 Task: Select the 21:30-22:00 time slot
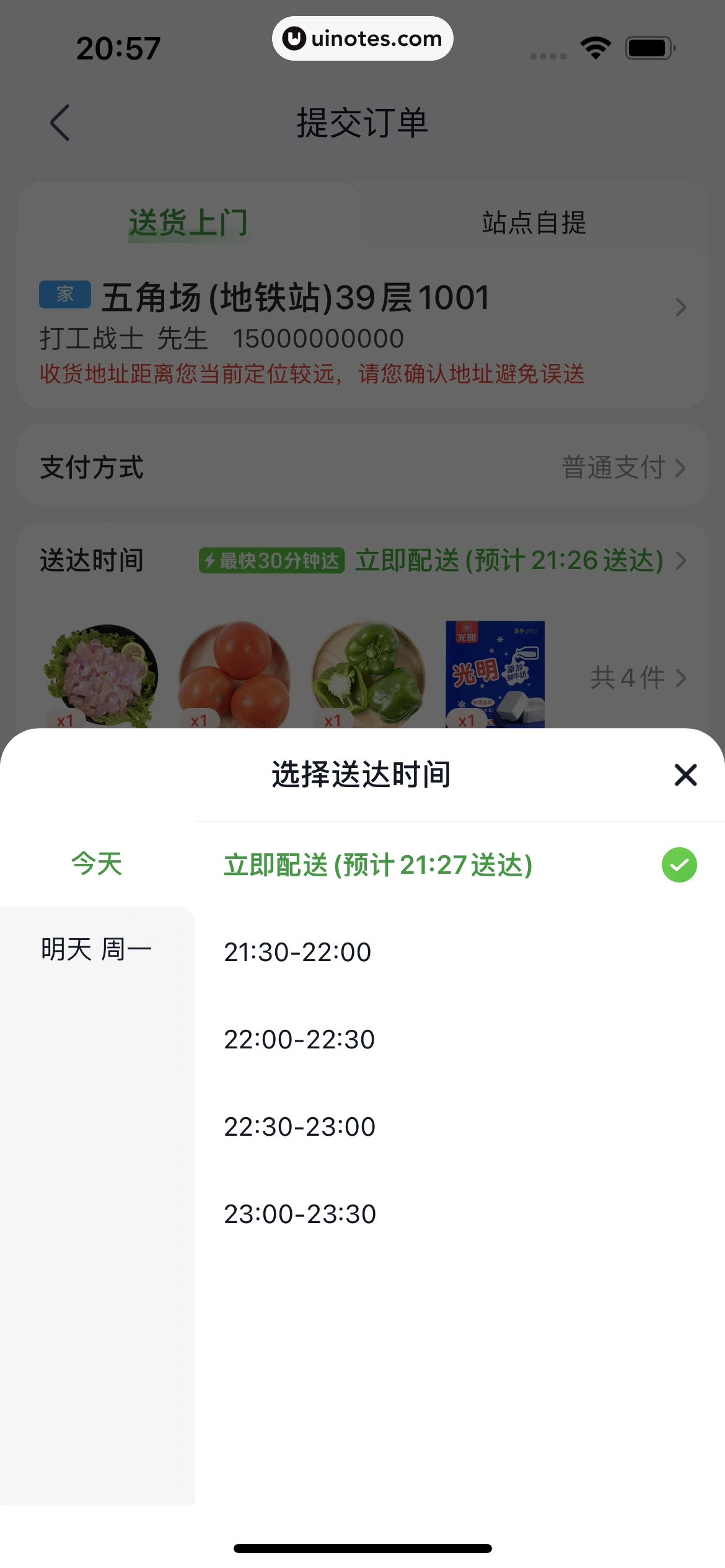click(x=298, y=952)
